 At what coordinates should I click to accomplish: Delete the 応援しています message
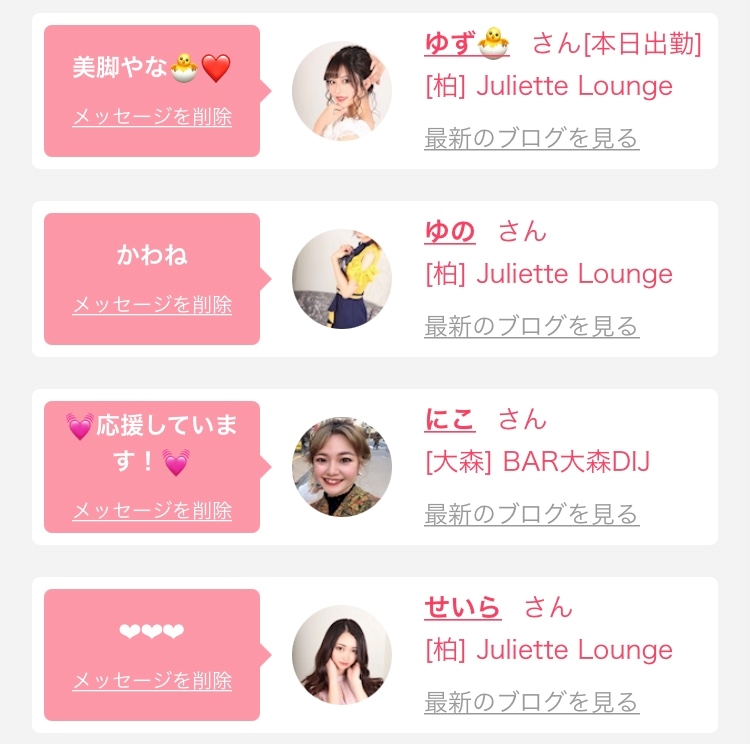point(152,511)
